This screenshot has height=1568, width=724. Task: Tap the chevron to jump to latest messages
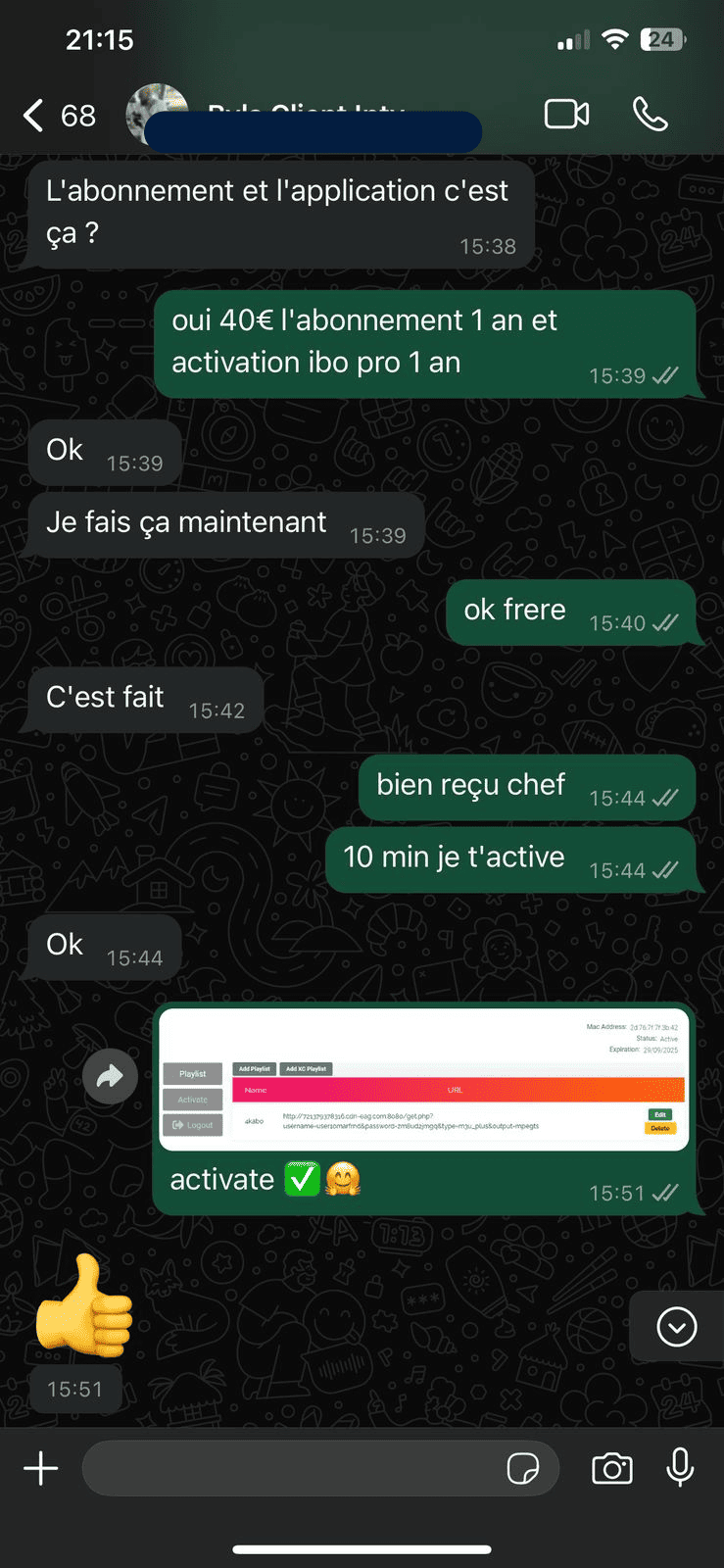point(675,1326)
